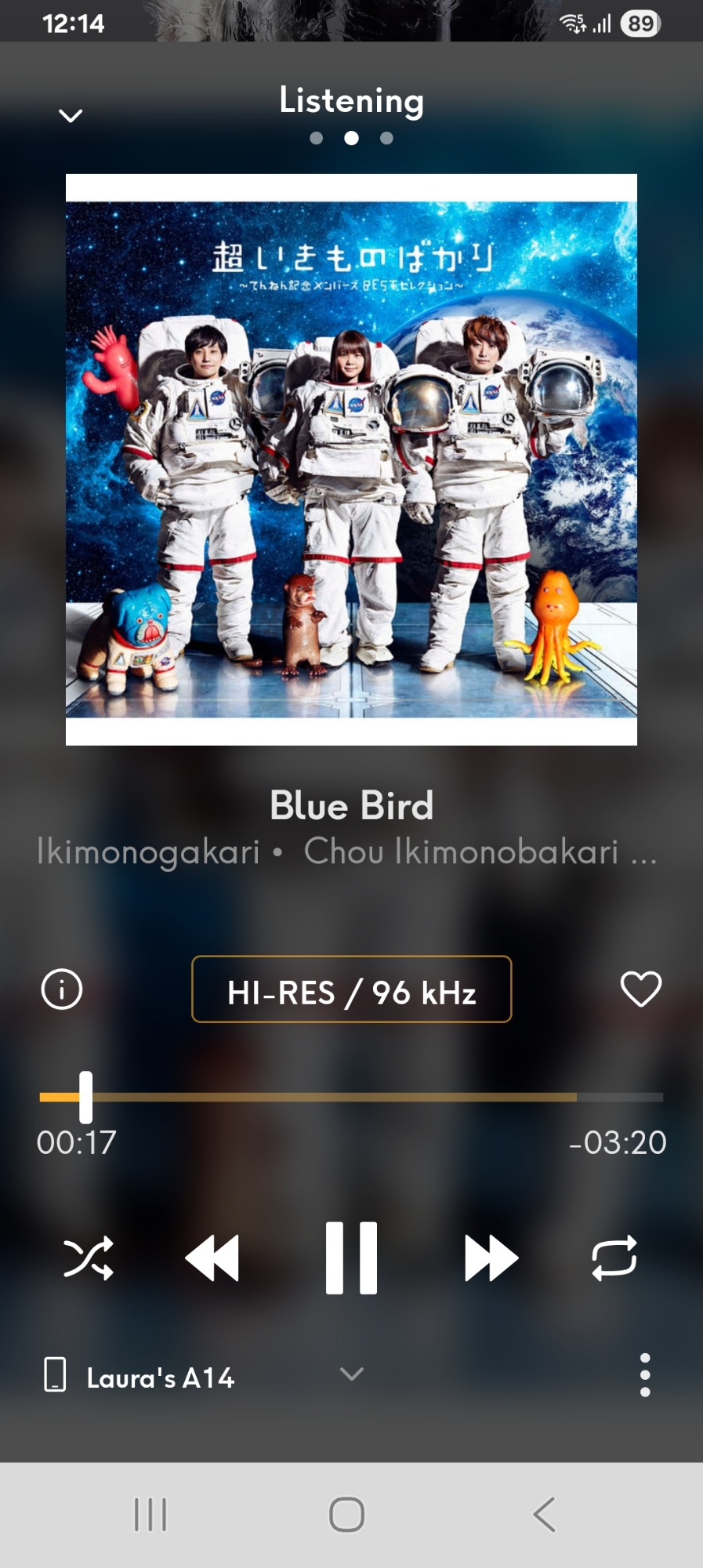703x1568 pixels.
Task: Open recent apps from navigation bar
Action: point(150,1514)
